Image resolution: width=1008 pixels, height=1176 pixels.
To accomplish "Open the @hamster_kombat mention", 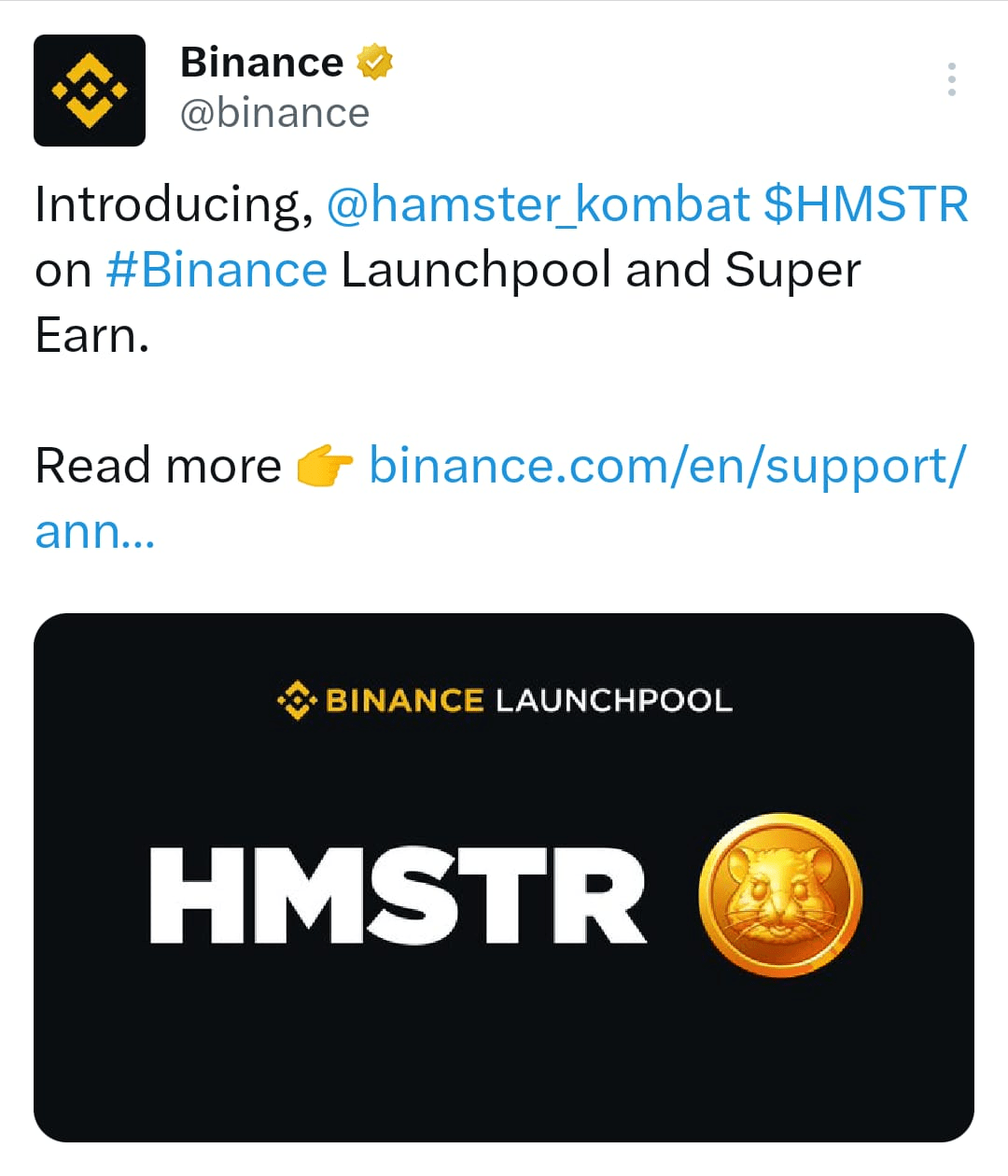I will point(538,205).
